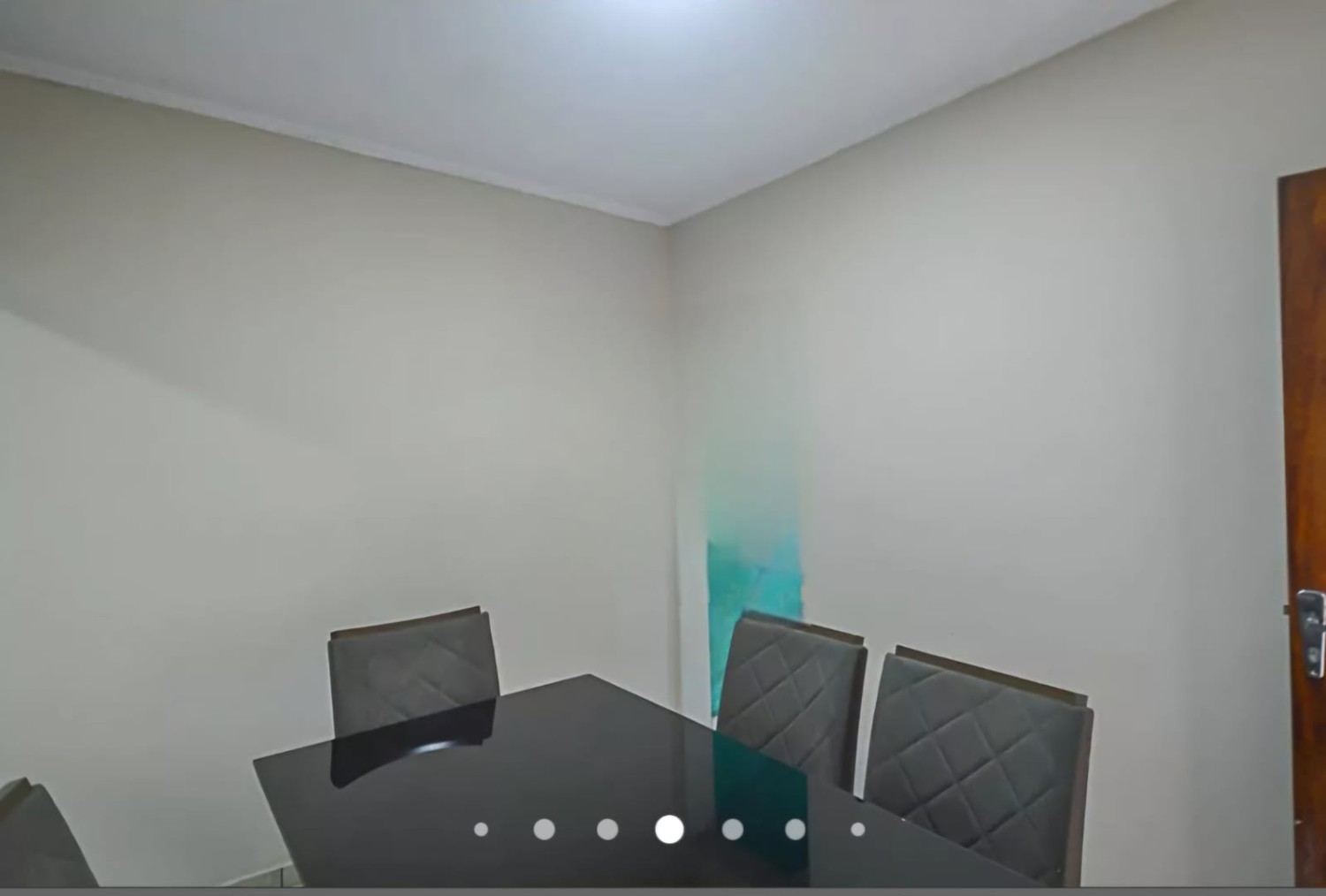Image resolution: width=1326 pixels, height=896 pixels.
Task: Open the room photo in full view
Action: tap(663, 398)
